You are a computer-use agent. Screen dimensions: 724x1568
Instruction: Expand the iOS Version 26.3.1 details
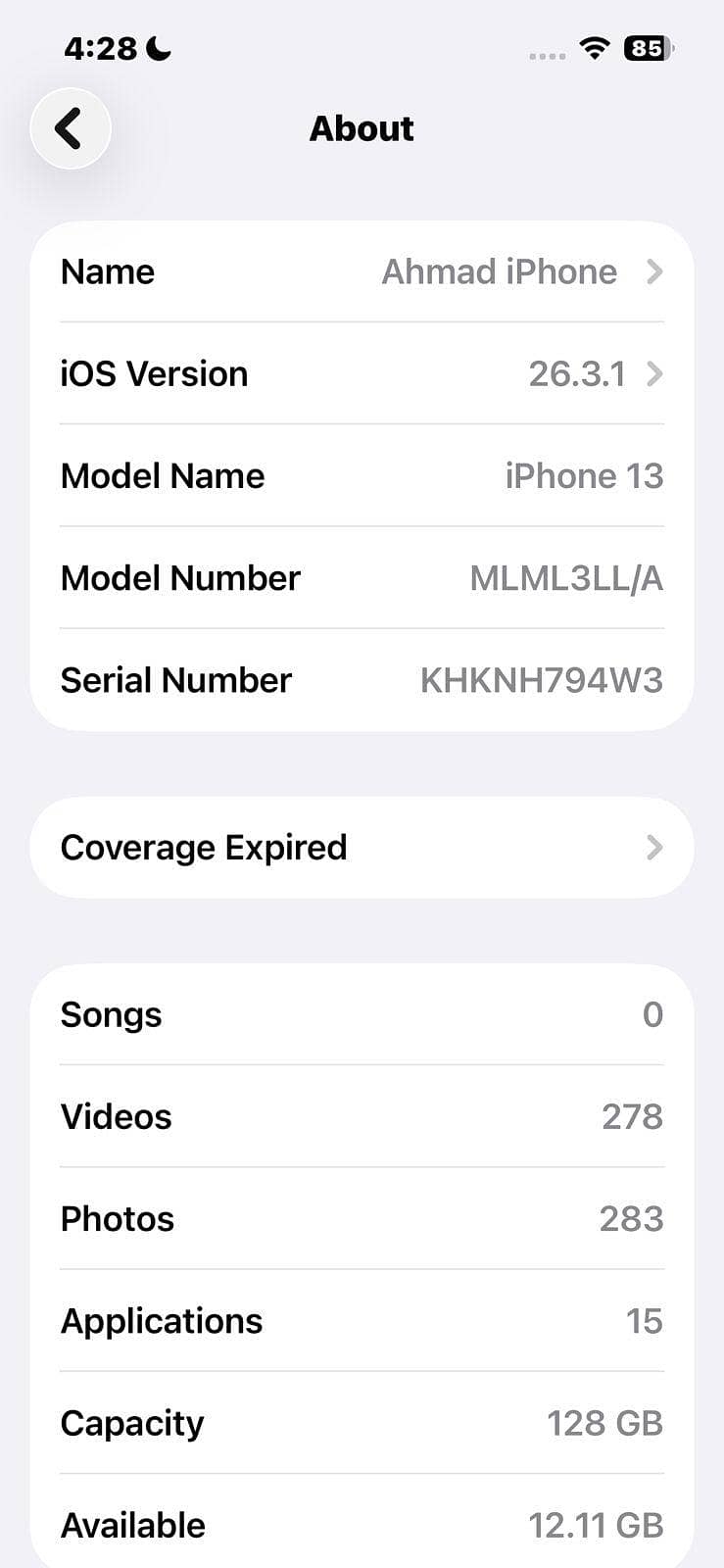click(x=362, y=373)
